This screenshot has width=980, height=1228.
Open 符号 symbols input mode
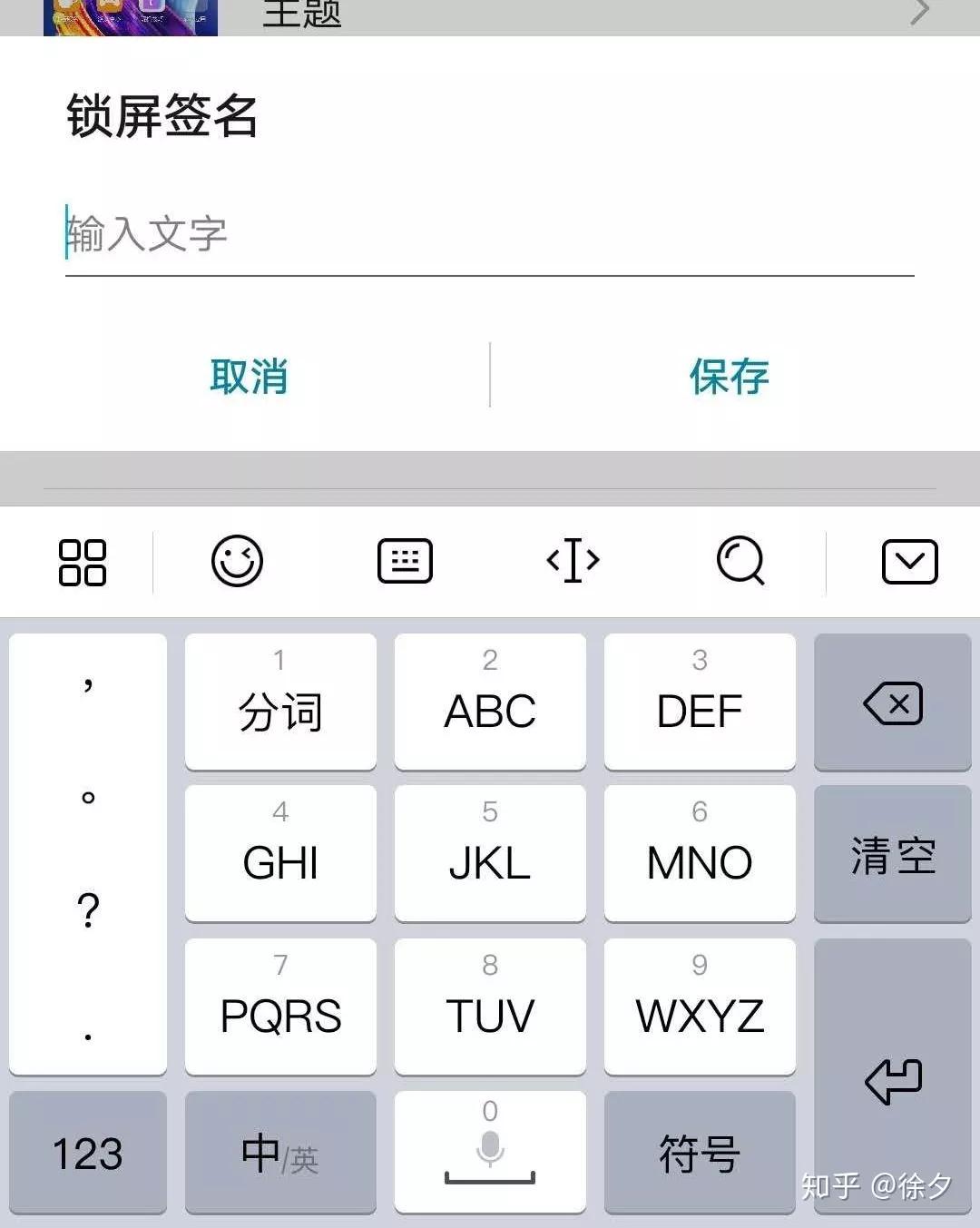point(700,1153)
